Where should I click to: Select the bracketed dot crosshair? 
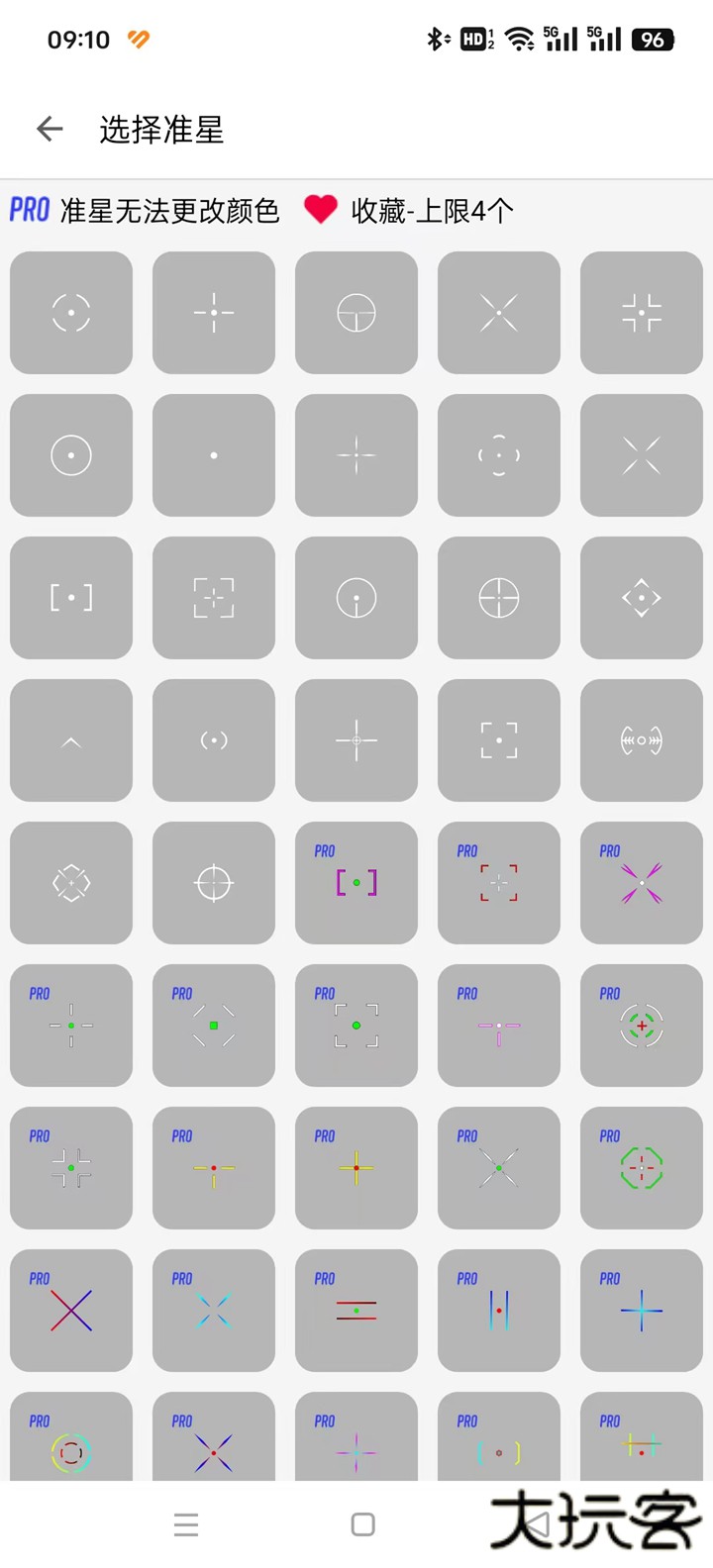click(71, 598)
